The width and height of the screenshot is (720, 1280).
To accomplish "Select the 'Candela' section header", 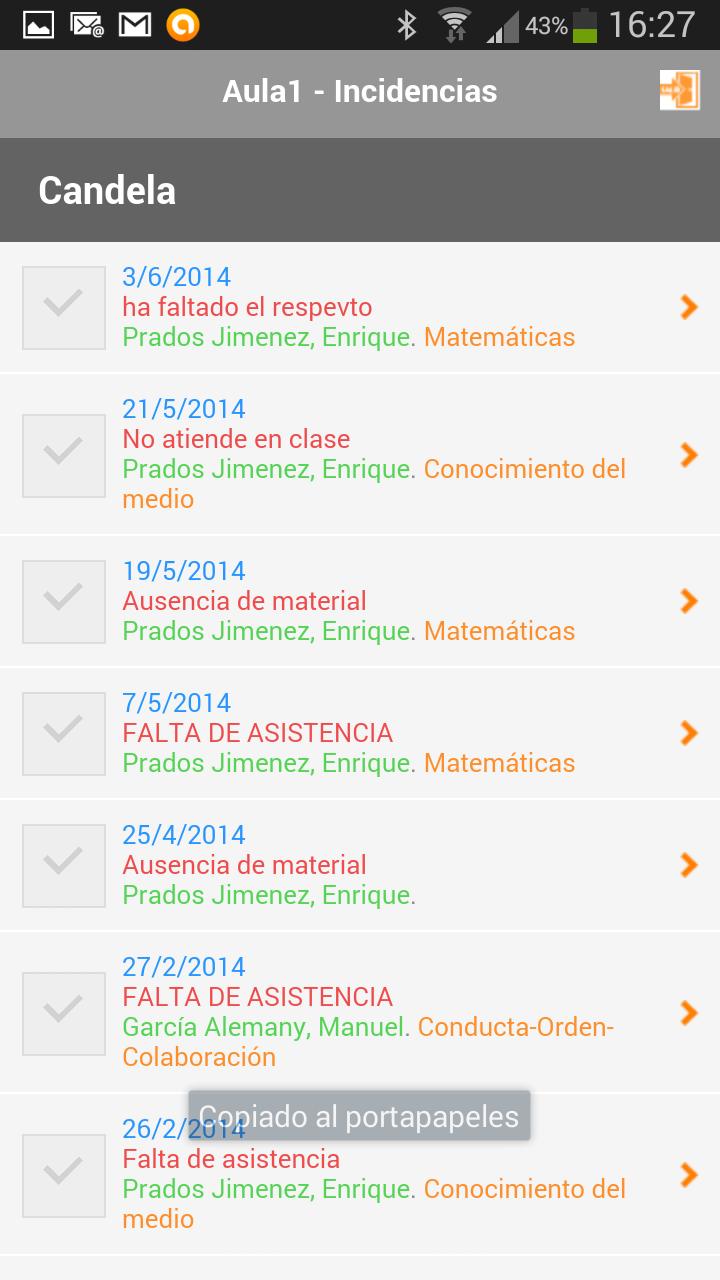I will pos(107,189).
